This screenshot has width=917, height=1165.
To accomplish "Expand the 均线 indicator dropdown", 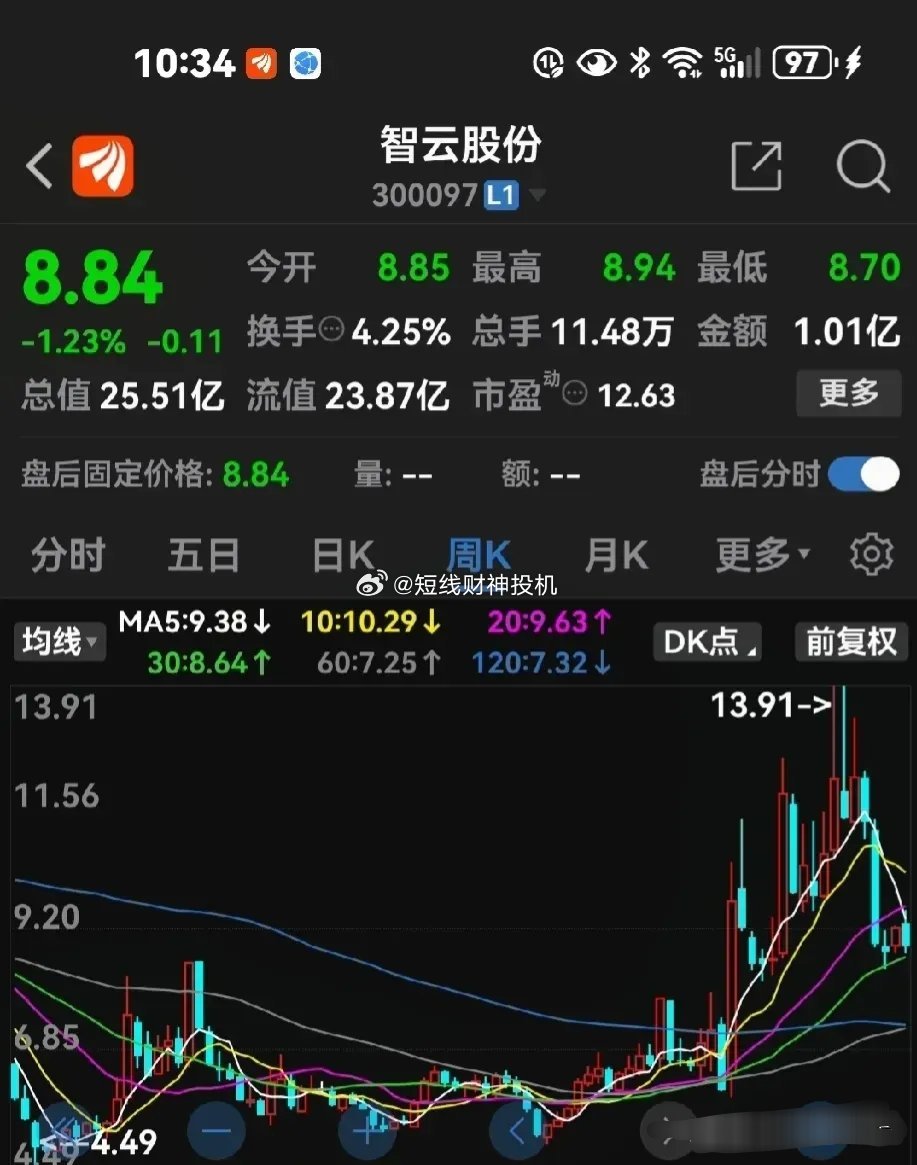I will tap(57, 644).
